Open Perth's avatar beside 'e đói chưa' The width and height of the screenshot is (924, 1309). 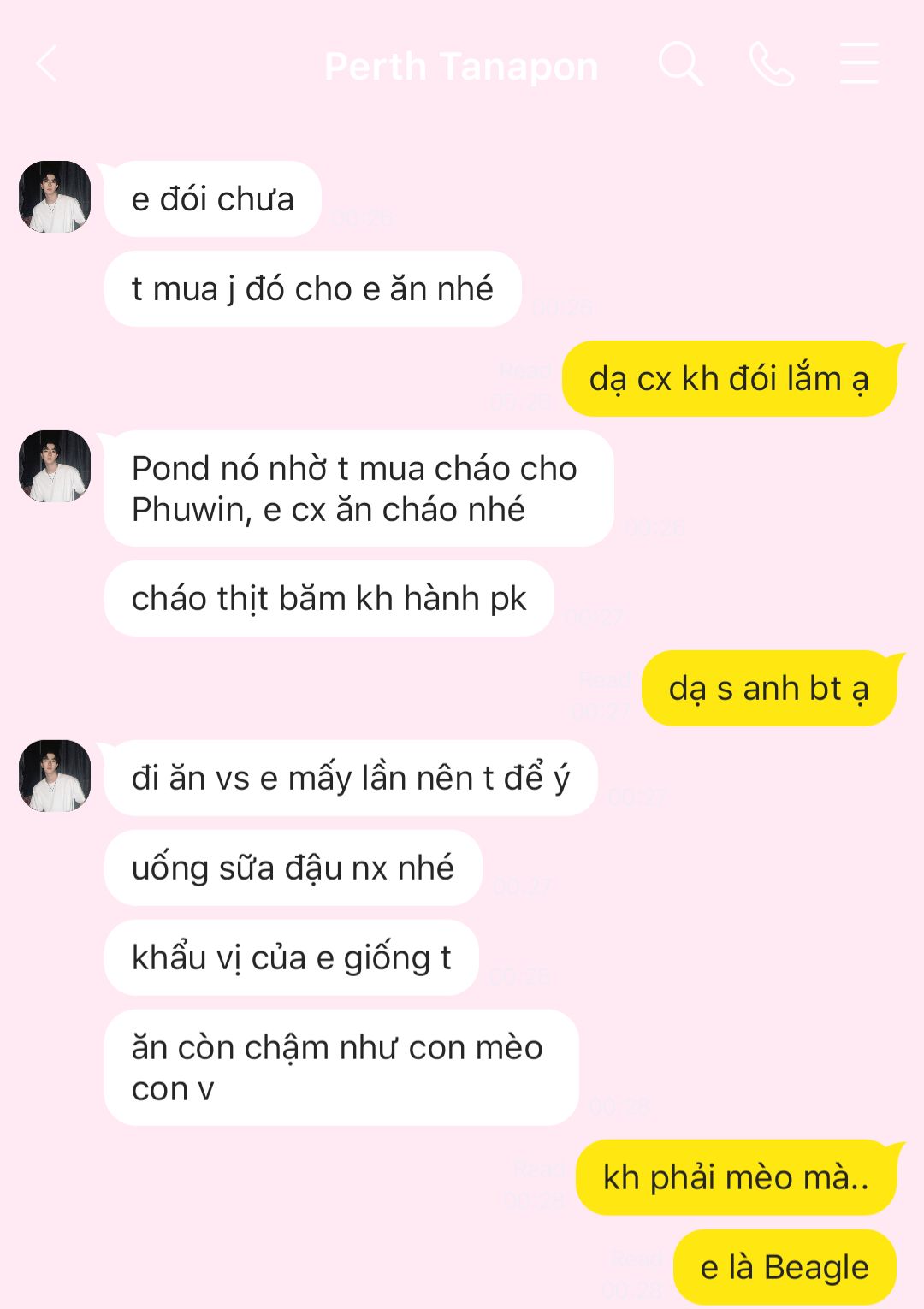tap(55, 197)
